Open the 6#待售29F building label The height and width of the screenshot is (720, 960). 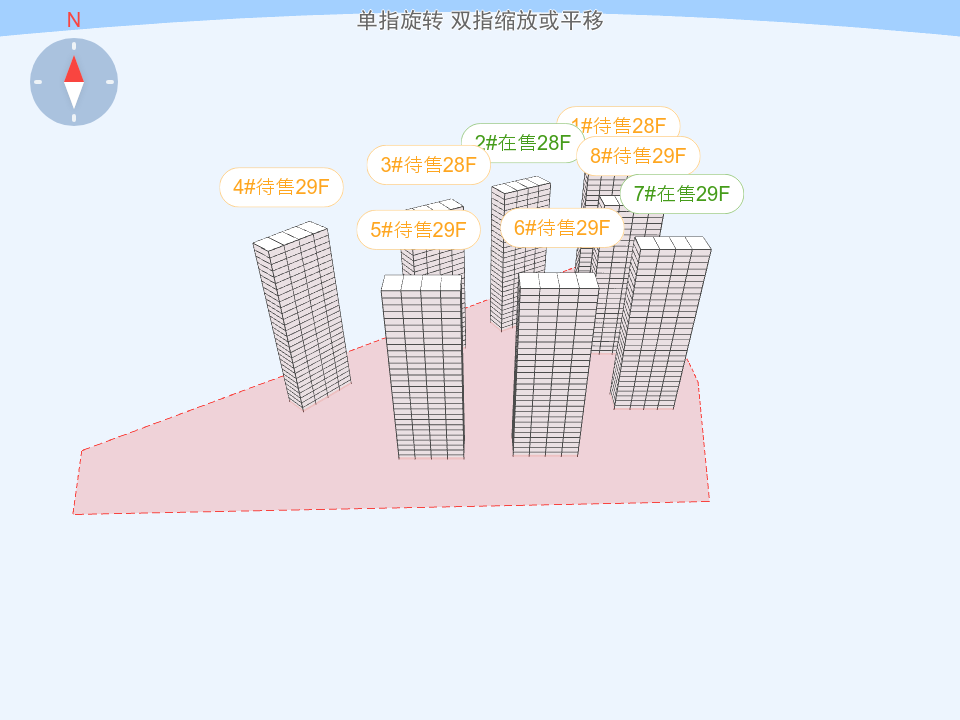click(562, 228)
